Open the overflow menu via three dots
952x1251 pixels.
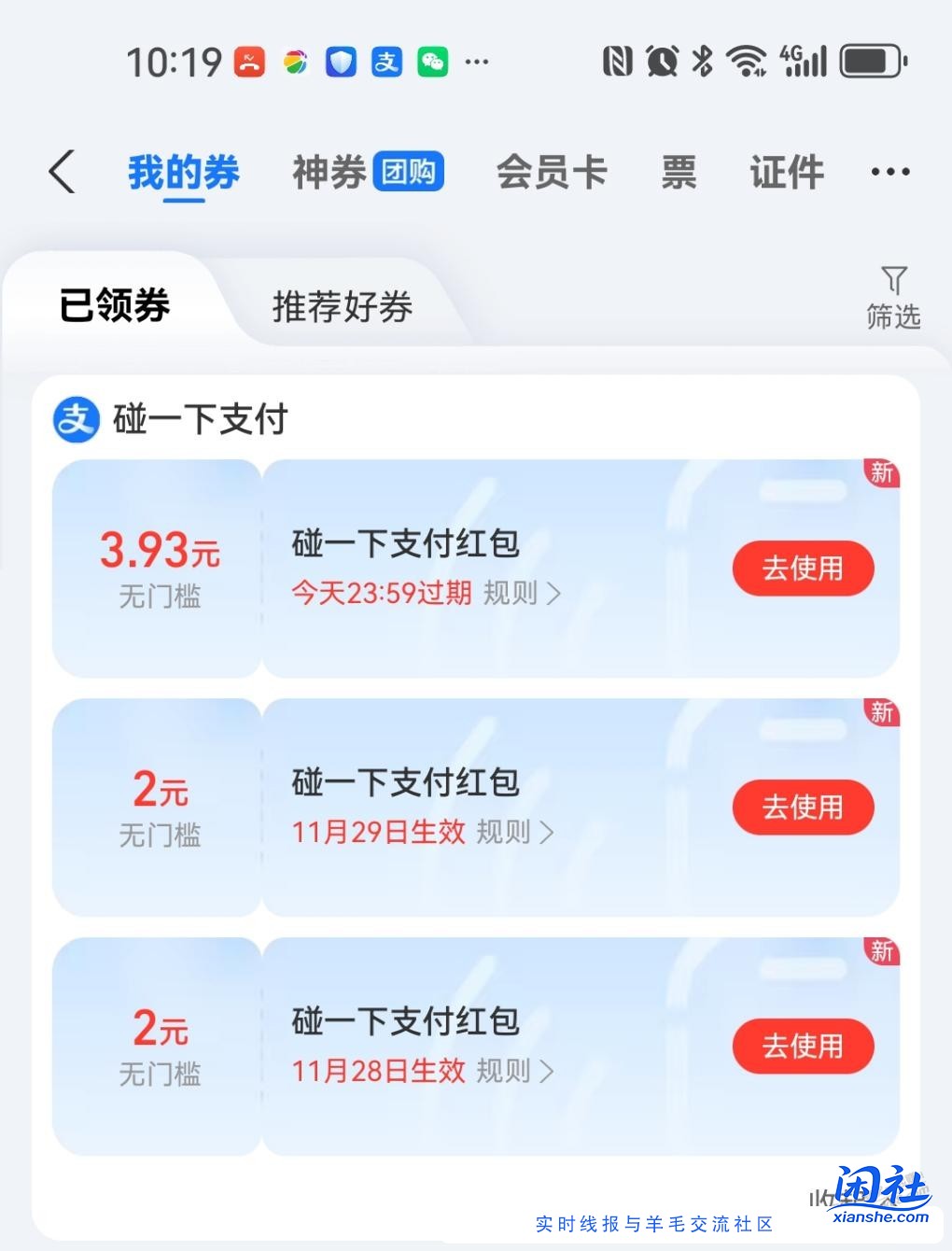888,173
